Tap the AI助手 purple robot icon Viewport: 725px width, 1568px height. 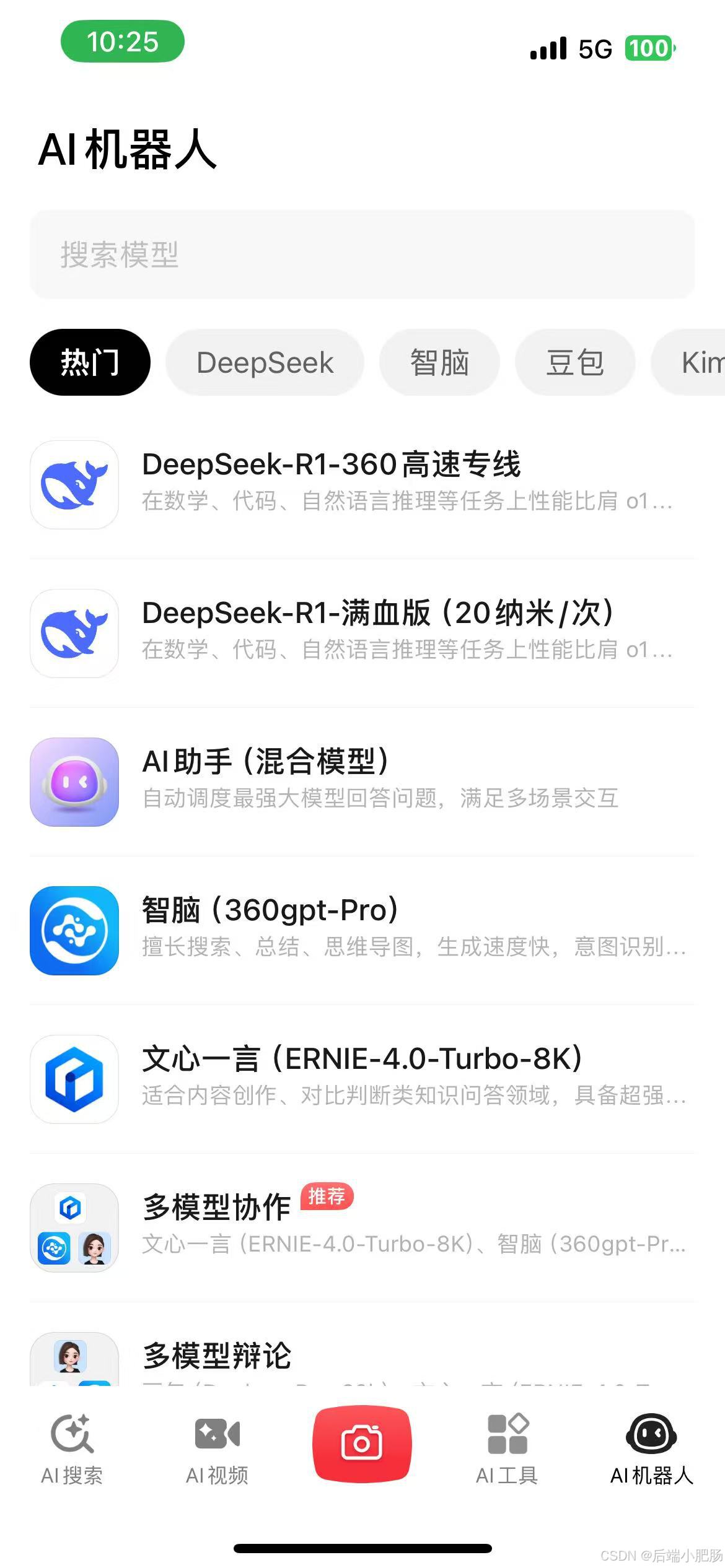(x=74, y=782)
